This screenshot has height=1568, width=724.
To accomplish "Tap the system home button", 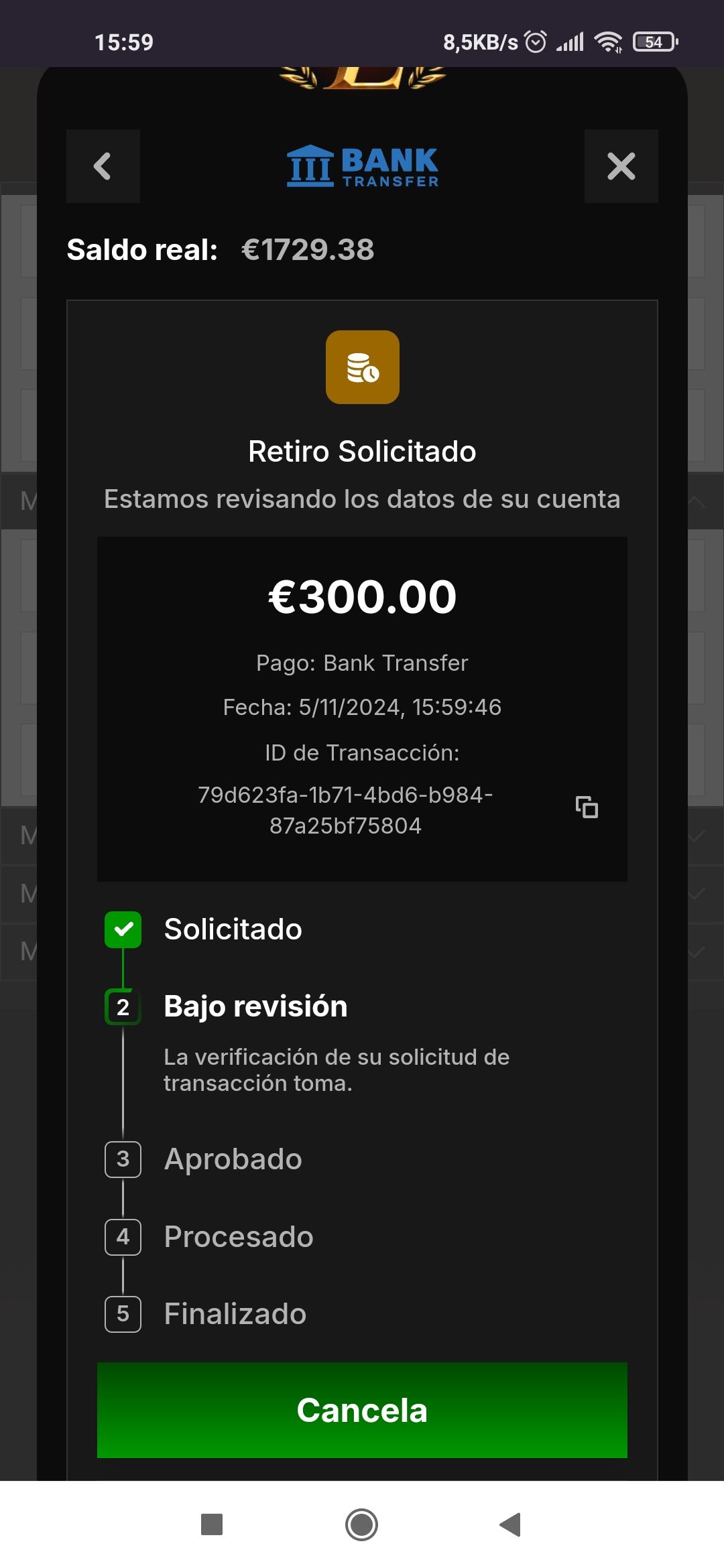I will [361, 1524].
